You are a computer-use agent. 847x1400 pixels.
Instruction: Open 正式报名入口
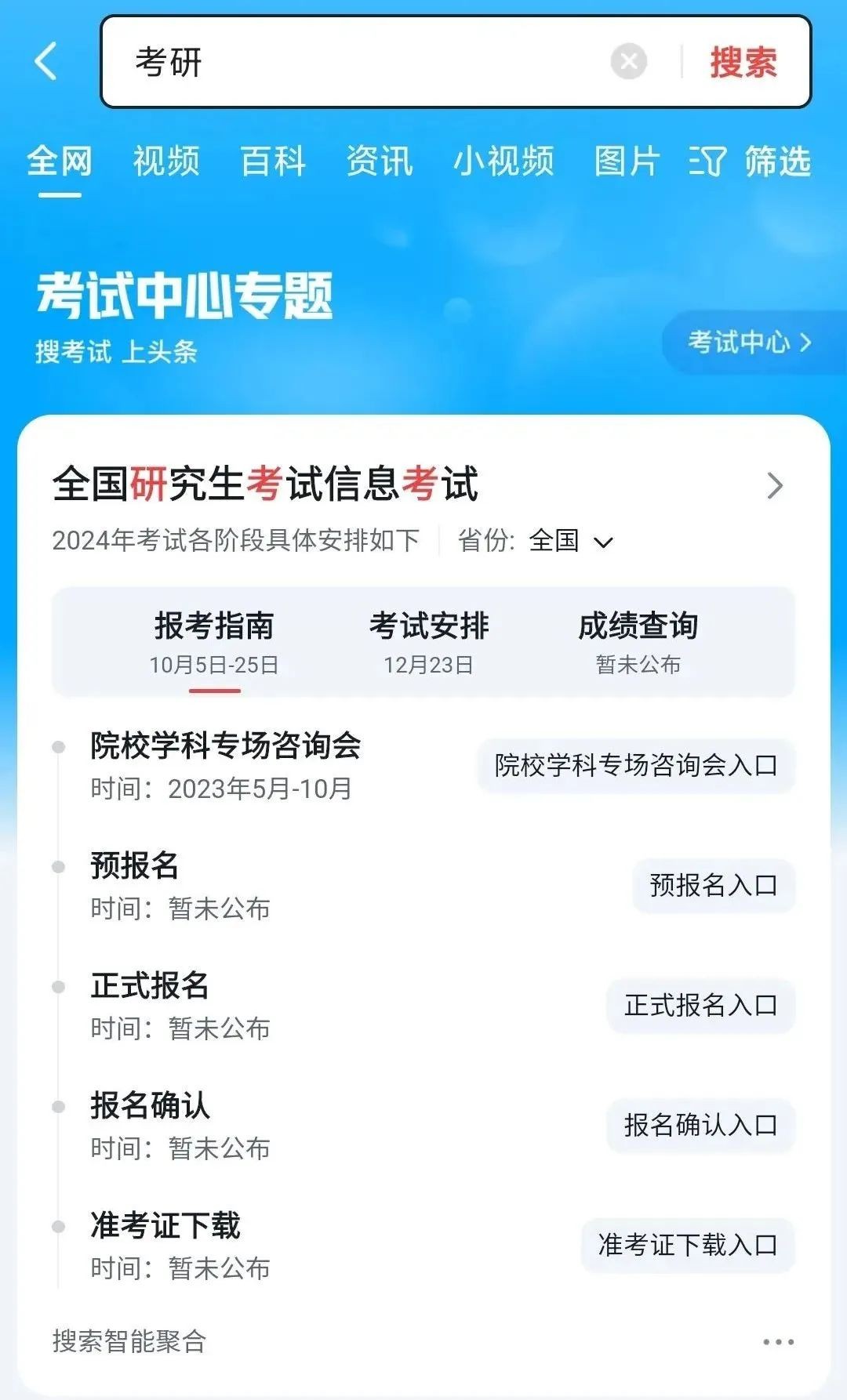click(700, 1005)
